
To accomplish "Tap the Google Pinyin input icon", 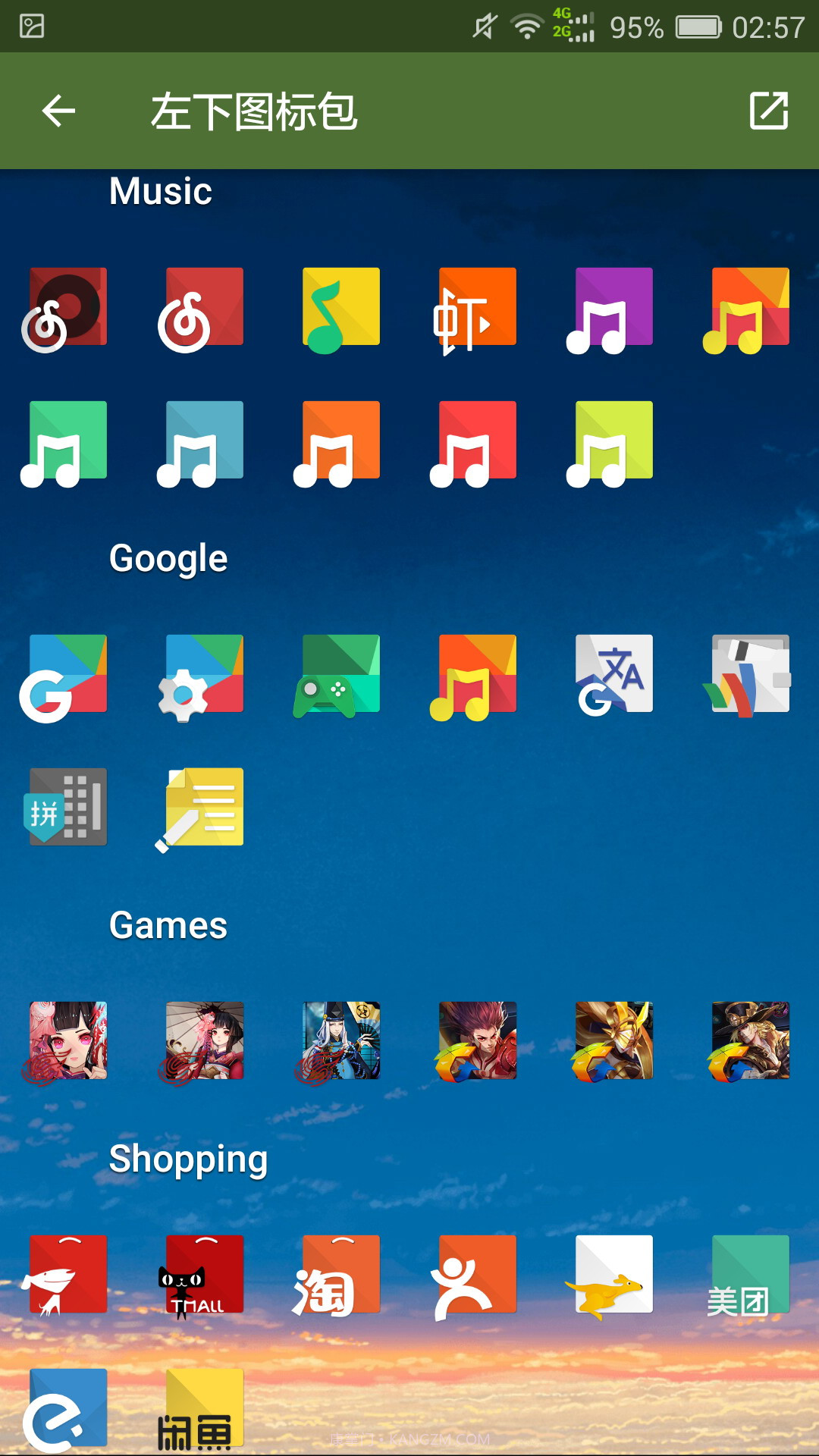I will coord(64,806).
